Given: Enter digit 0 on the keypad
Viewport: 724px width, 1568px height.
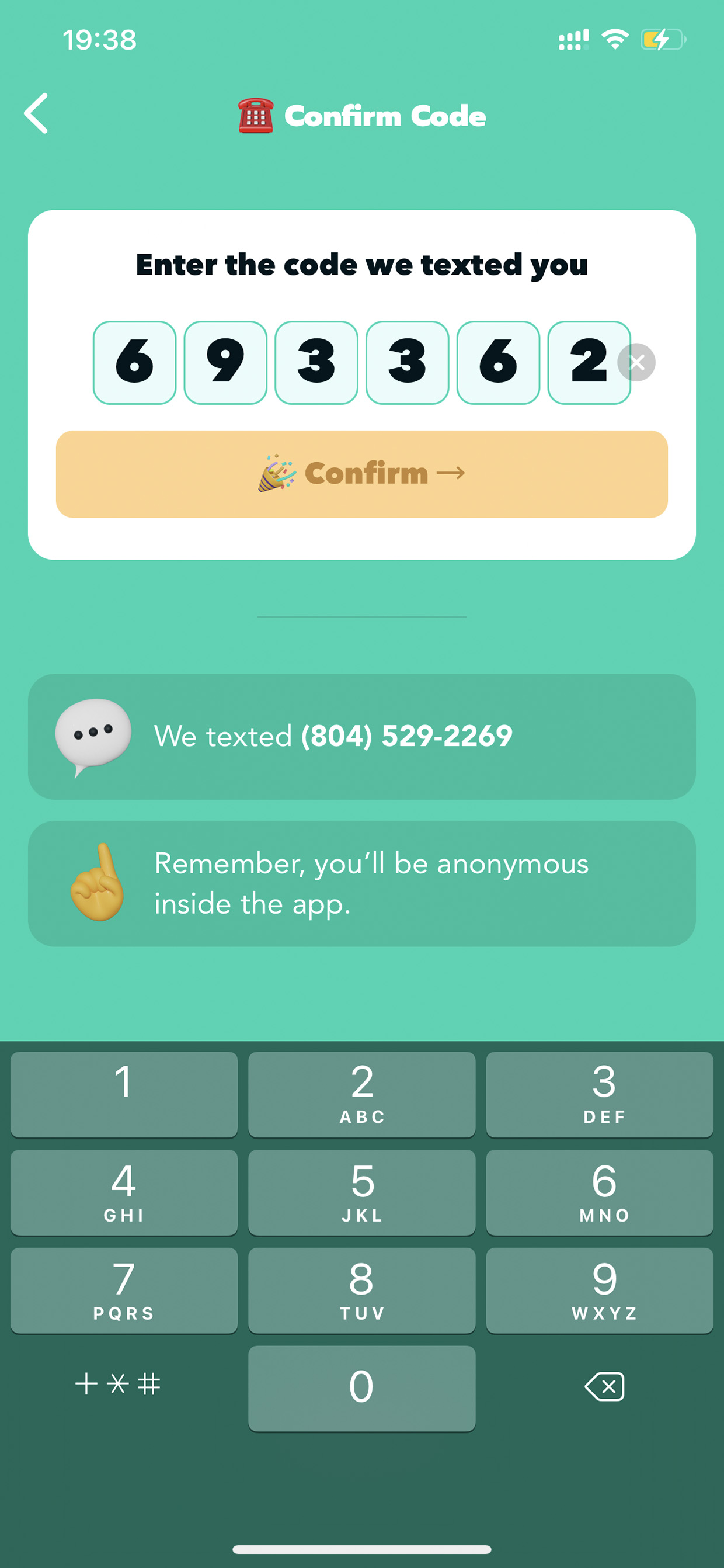Looking at the screenshot, I should (x=362, y=1388).
